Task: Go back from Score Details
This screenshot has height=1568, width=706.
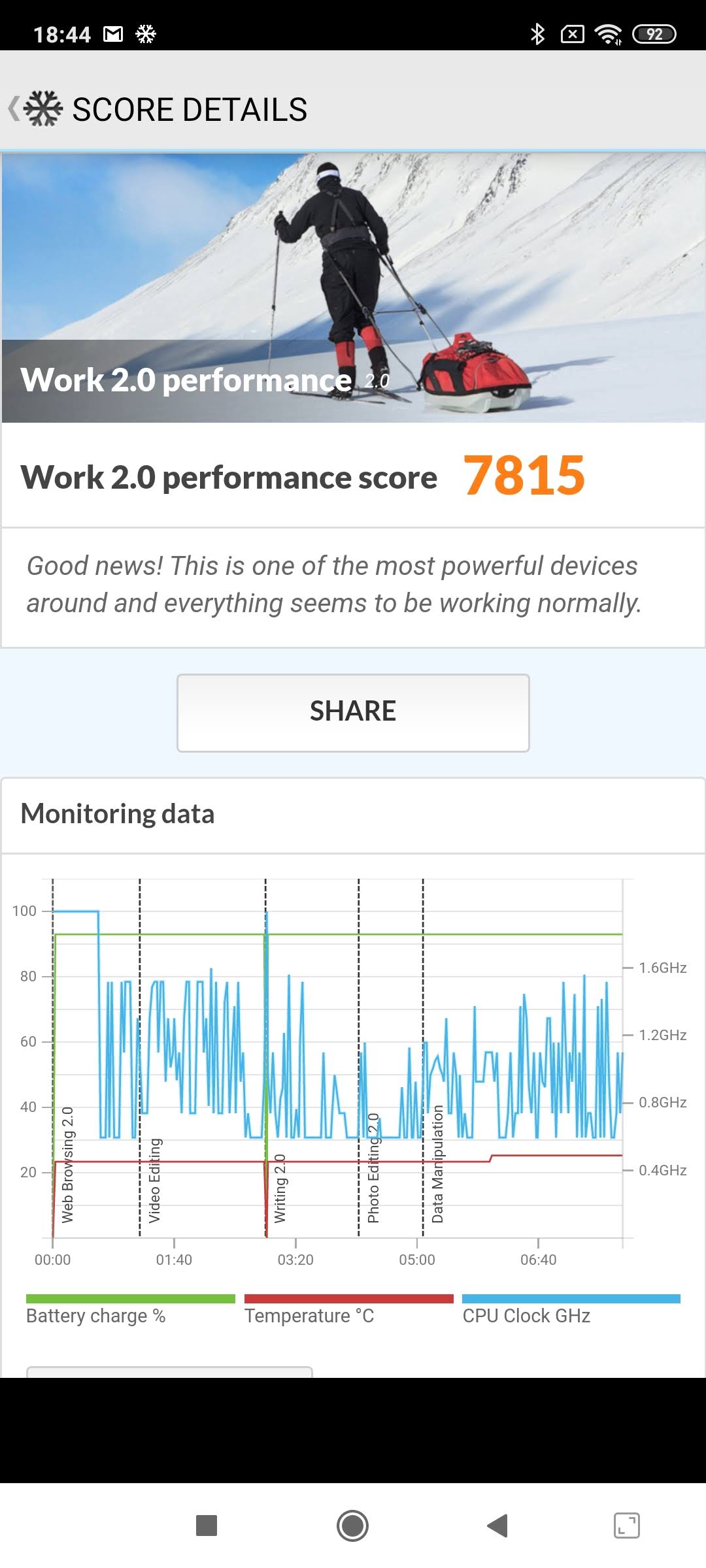Action: (x=14, y=108)
